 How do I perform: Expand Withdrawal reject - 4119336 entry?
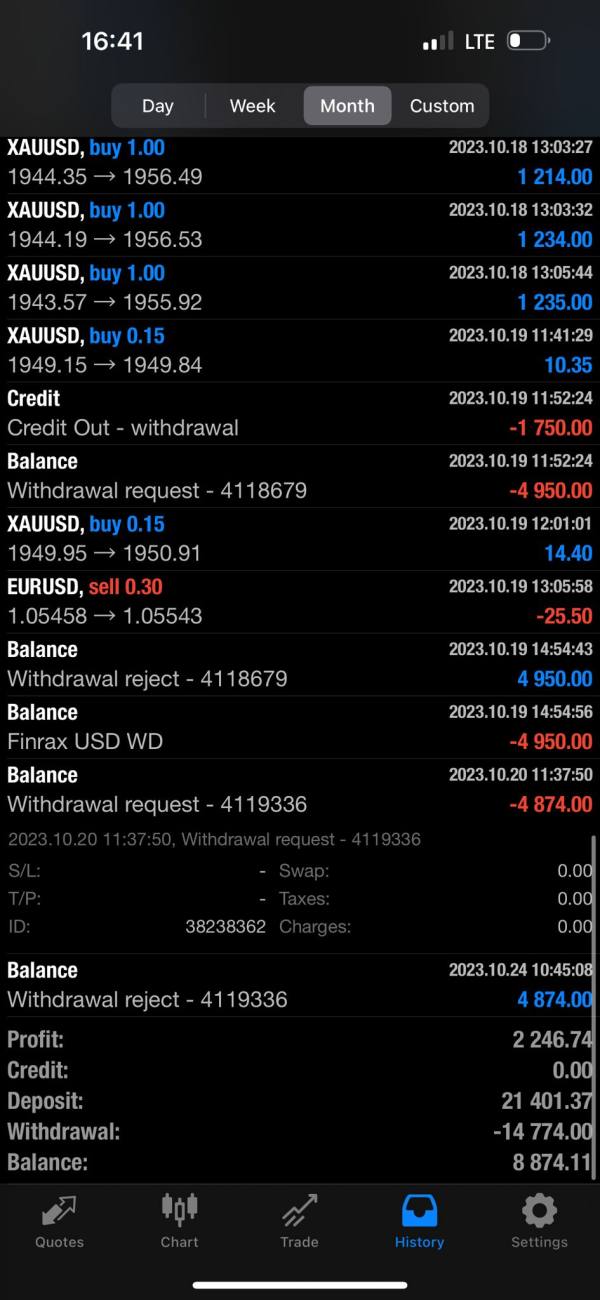(300, 986)
